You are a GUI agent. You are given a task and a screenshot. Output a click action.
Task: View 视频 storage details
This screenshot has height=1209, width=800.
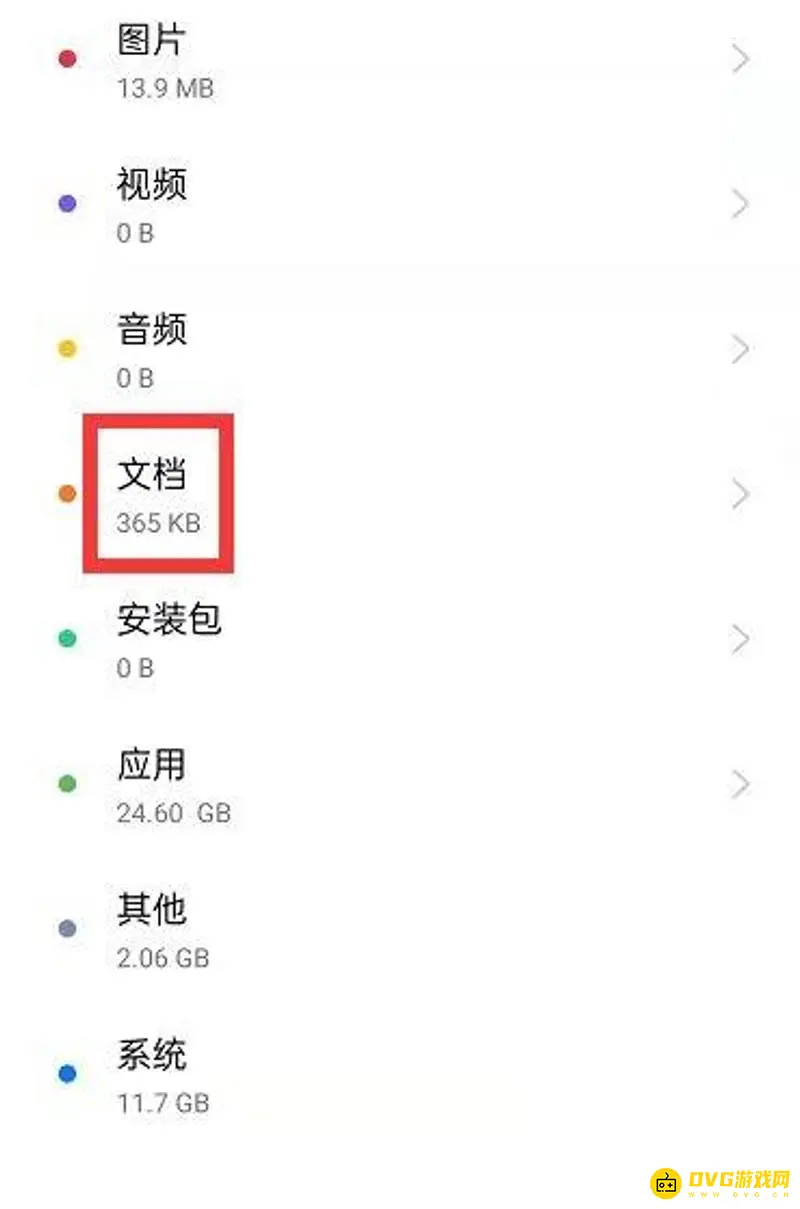400,205
